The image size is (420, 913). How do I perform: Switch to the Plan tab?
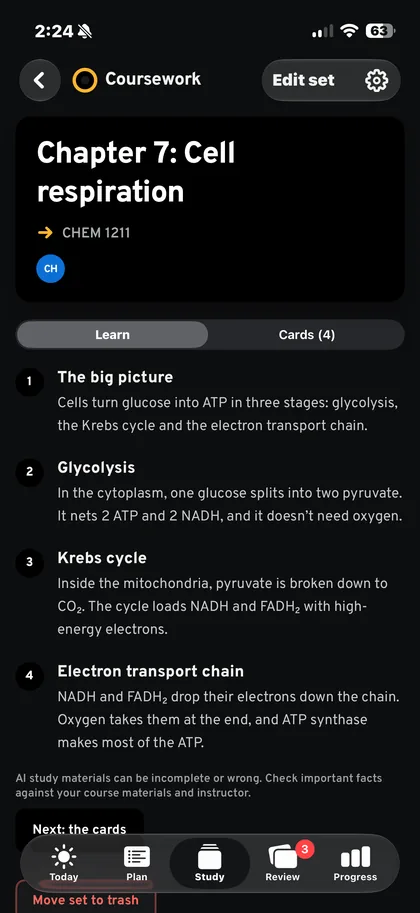137,864
